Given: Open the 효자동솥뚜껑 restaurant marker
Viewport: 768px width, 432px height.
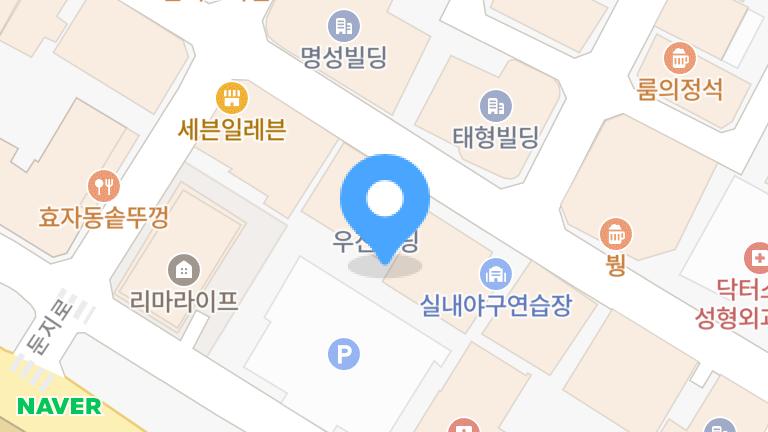Looking at the screenshot, I should 103,185.
